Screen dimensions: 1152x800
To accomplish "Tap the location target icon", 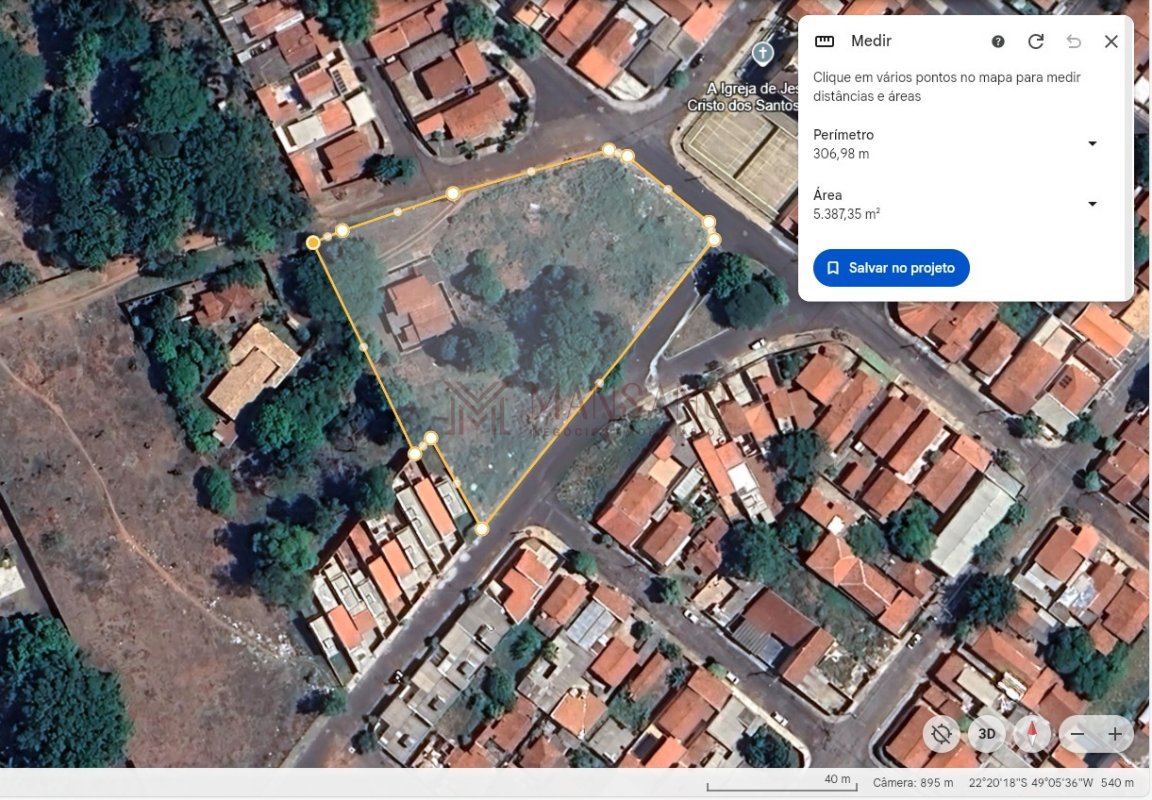I will point(941,734).
